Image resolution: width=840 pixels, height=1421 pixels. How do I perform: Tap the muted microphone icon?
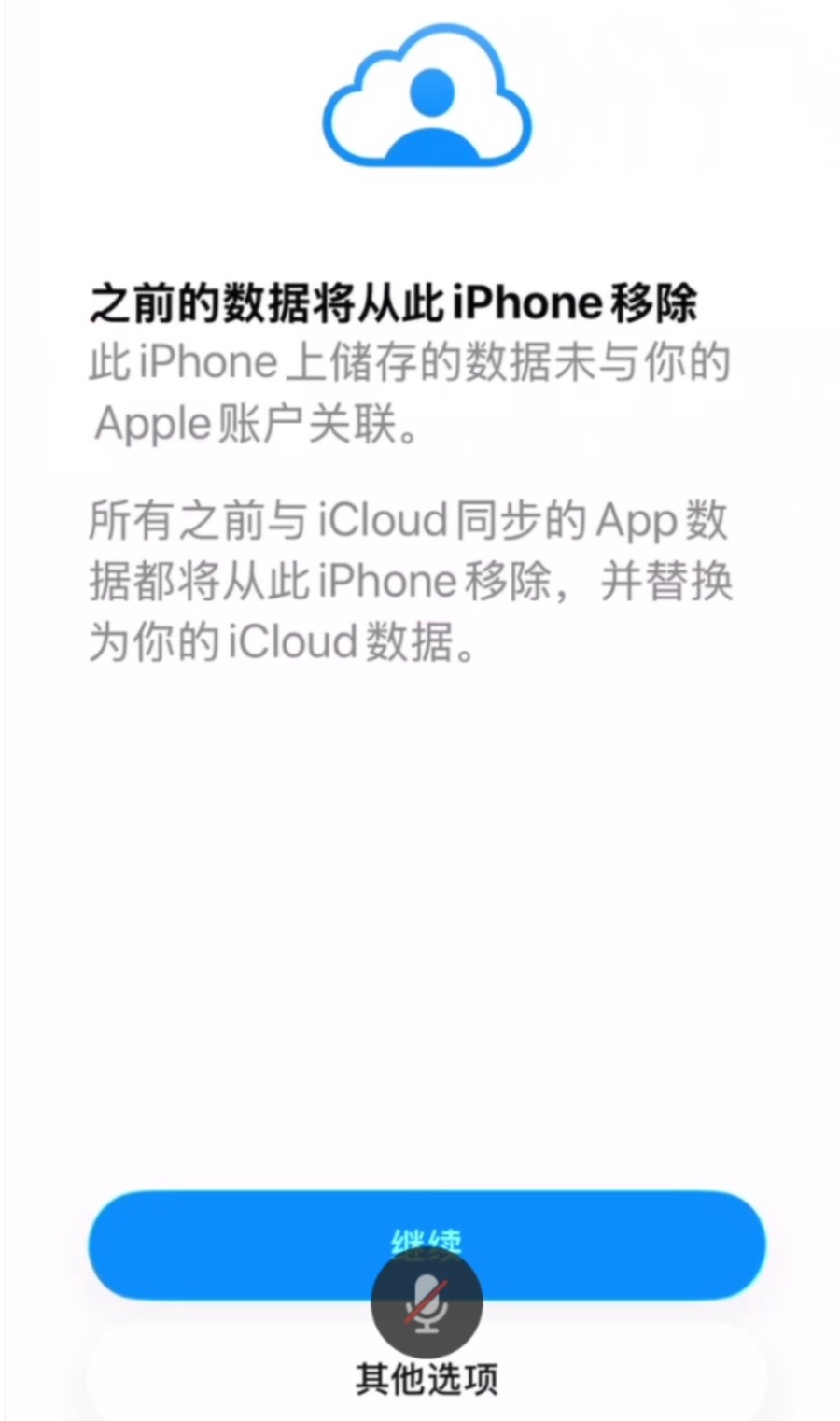pos(427,1303)
